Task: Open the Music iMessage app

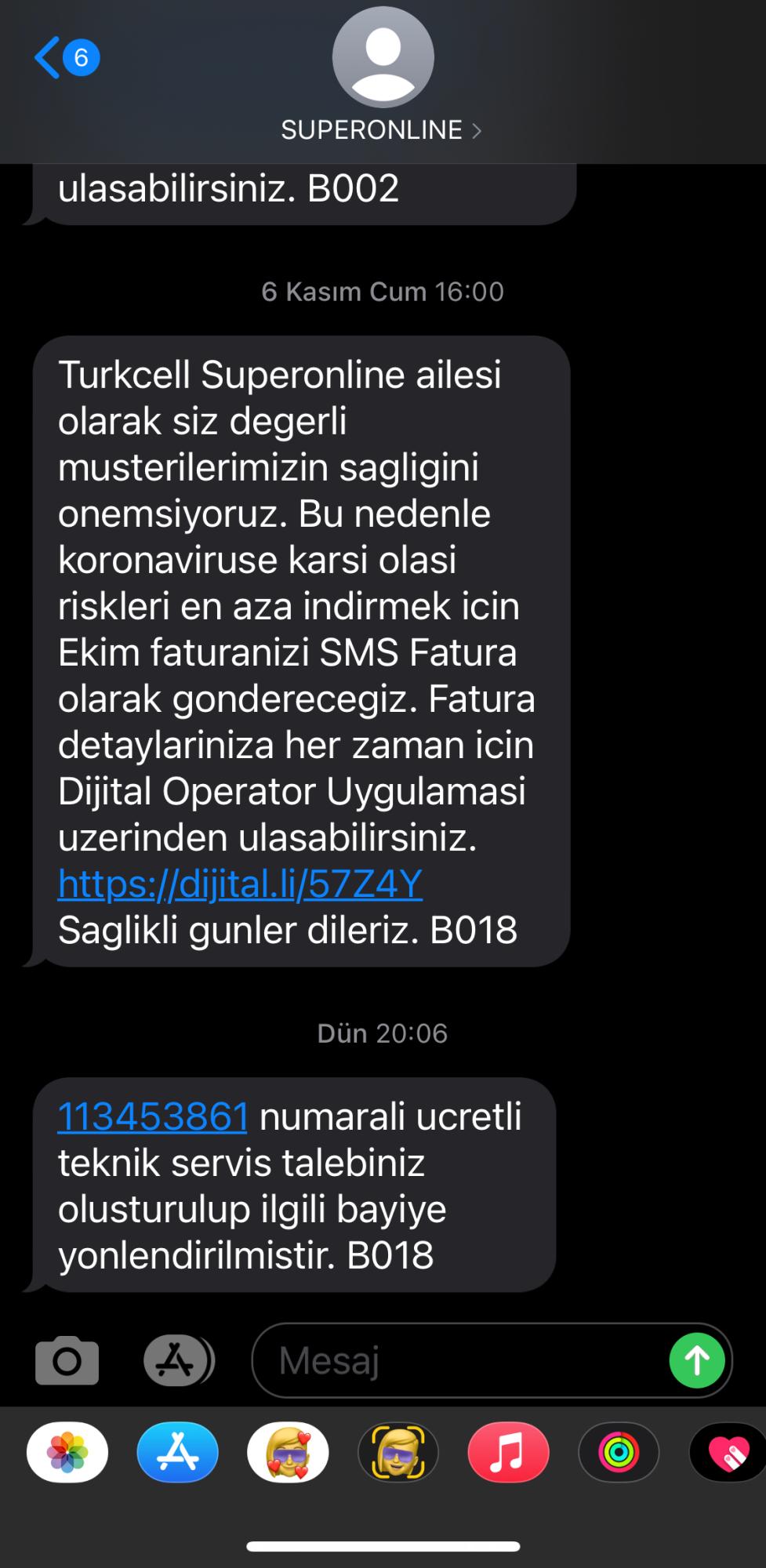Action: 508,1452
